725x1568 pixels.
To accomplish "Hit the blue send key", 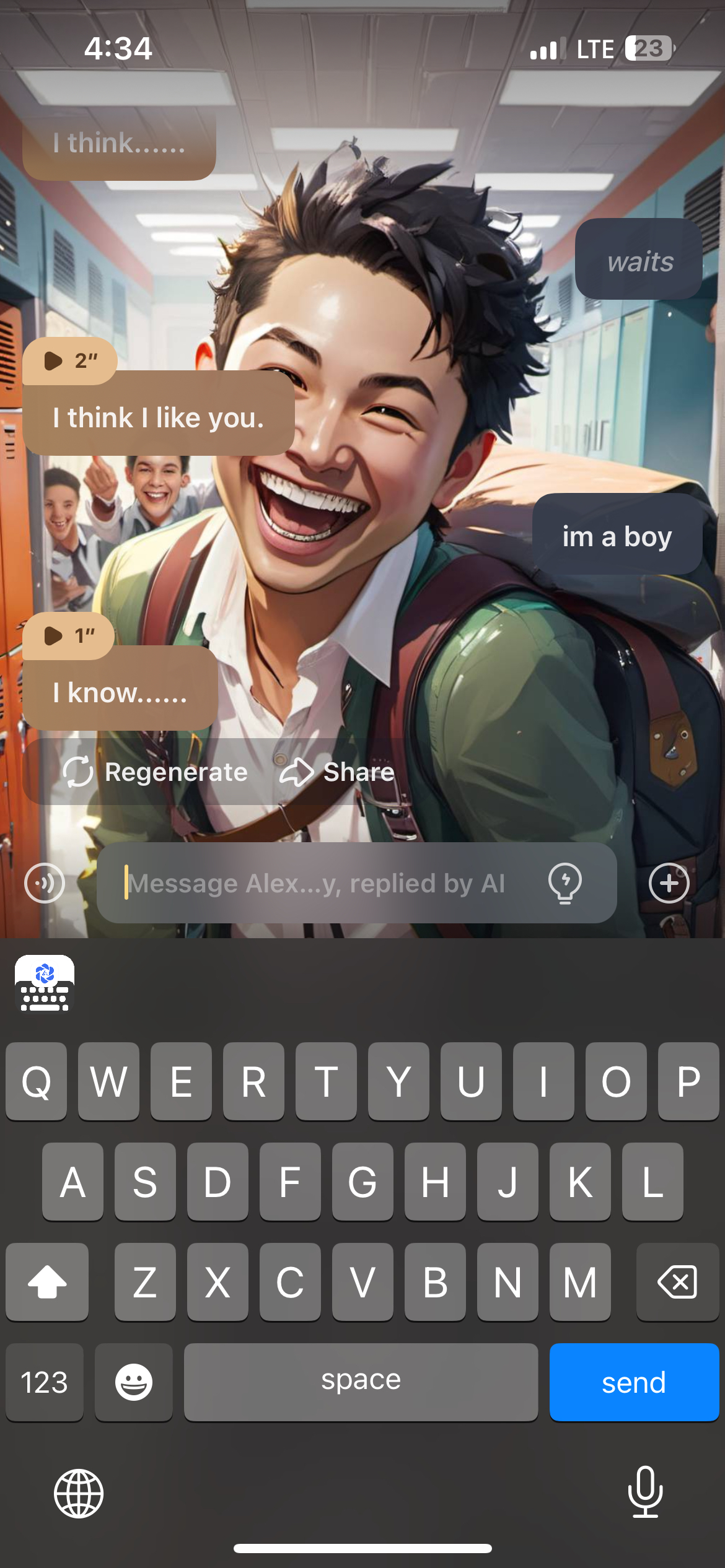I will pos(633,1382).
